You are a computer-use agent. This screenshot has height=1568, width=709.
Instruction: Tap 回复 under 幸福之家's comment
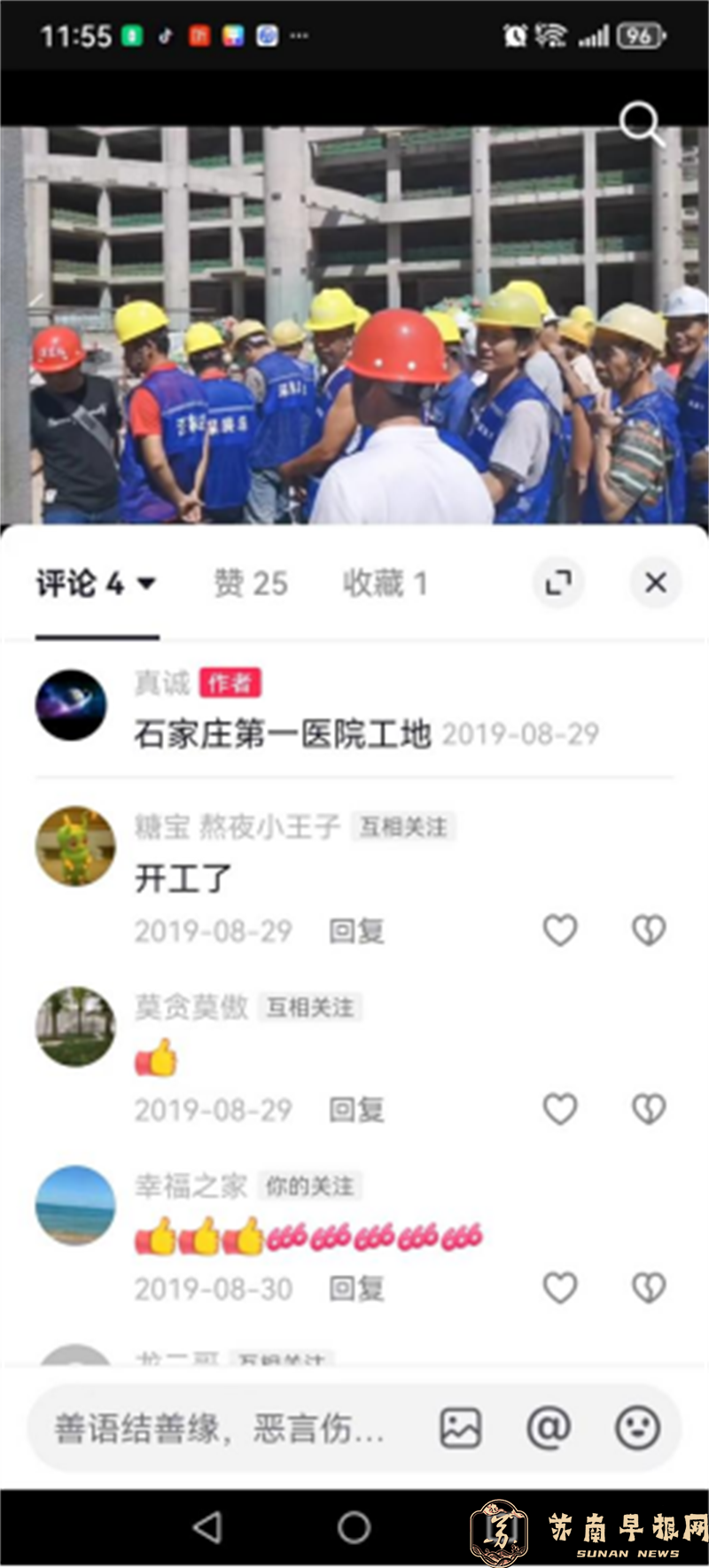(x=358, y=1289)
